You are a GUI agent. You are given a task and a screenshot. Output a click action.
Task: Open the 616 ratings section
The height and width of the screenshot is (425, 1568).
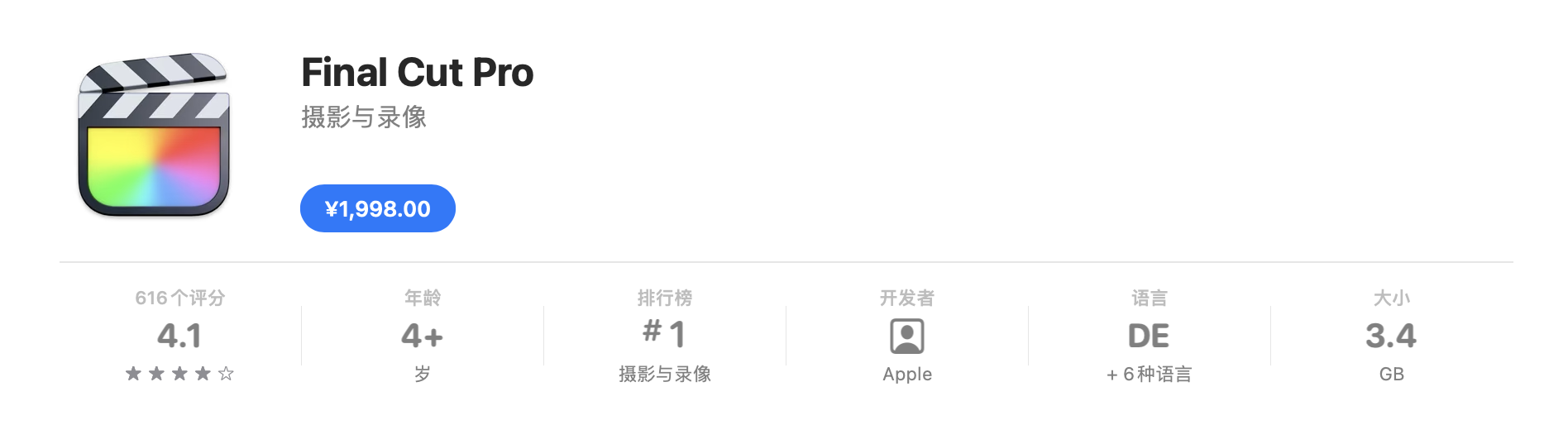click(x=179, y=336)
